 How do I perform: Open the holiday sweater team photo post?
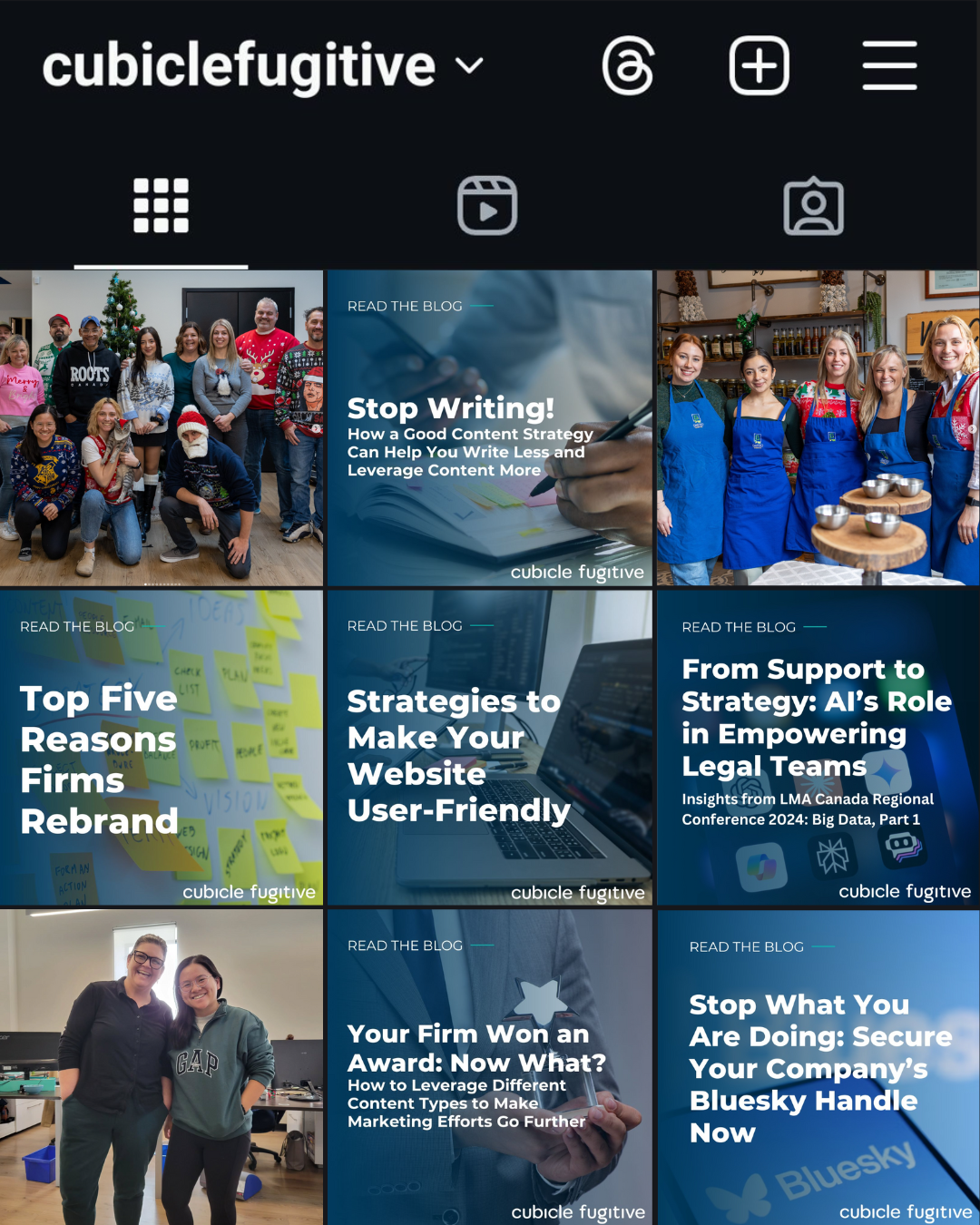point(162,427)
